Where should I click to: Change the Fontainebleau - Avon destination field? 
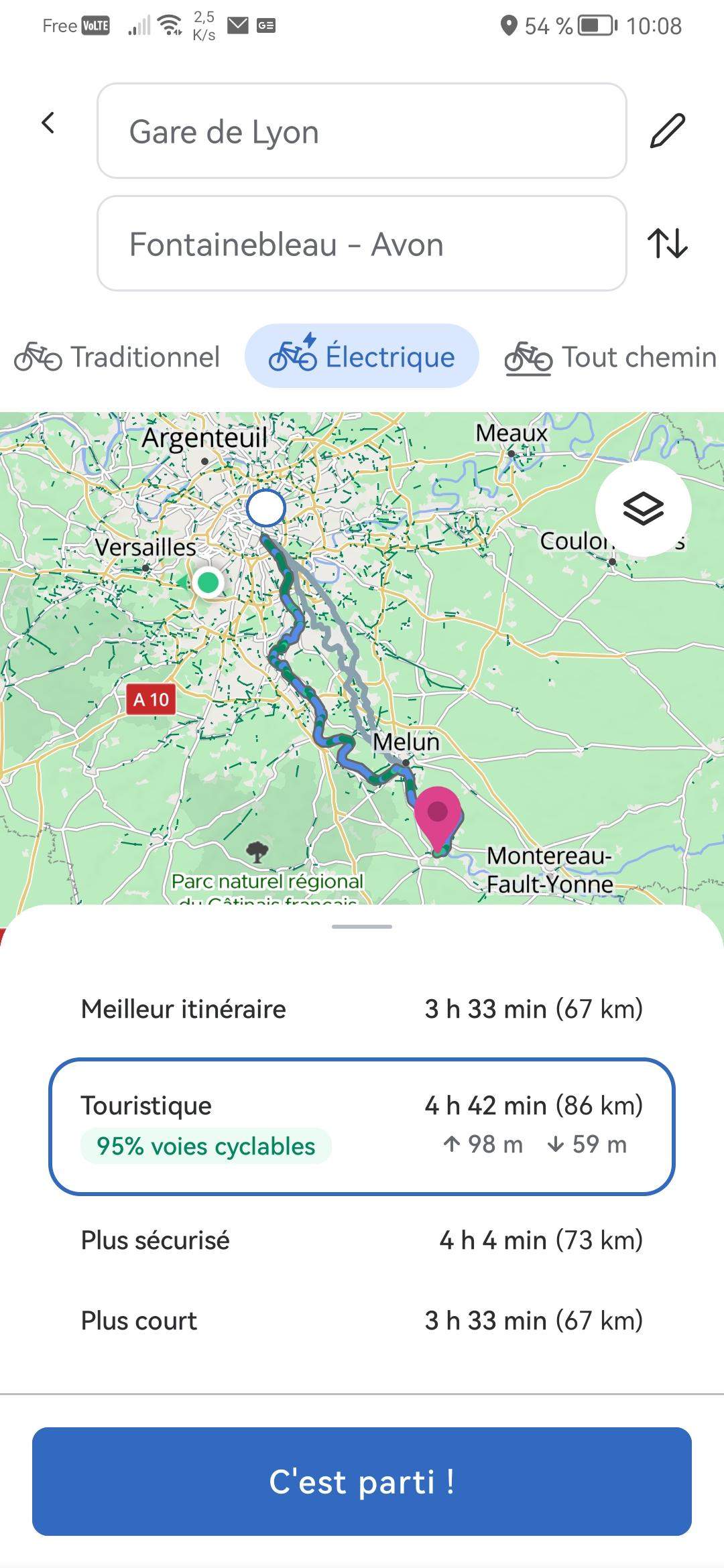click(362, 243)
